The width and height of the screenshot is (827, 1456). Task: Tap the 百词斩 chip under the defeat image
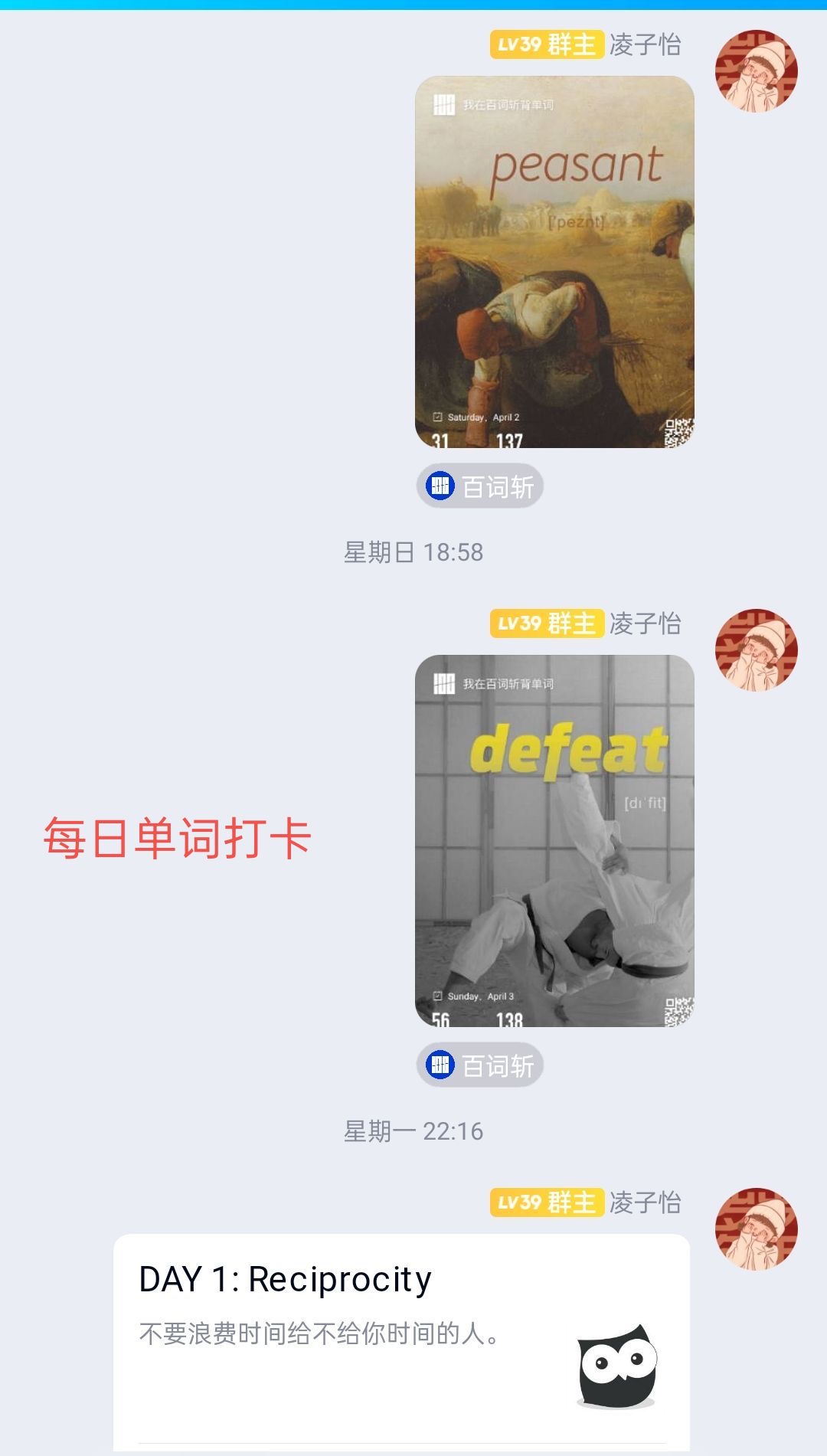pos(480,1065)
